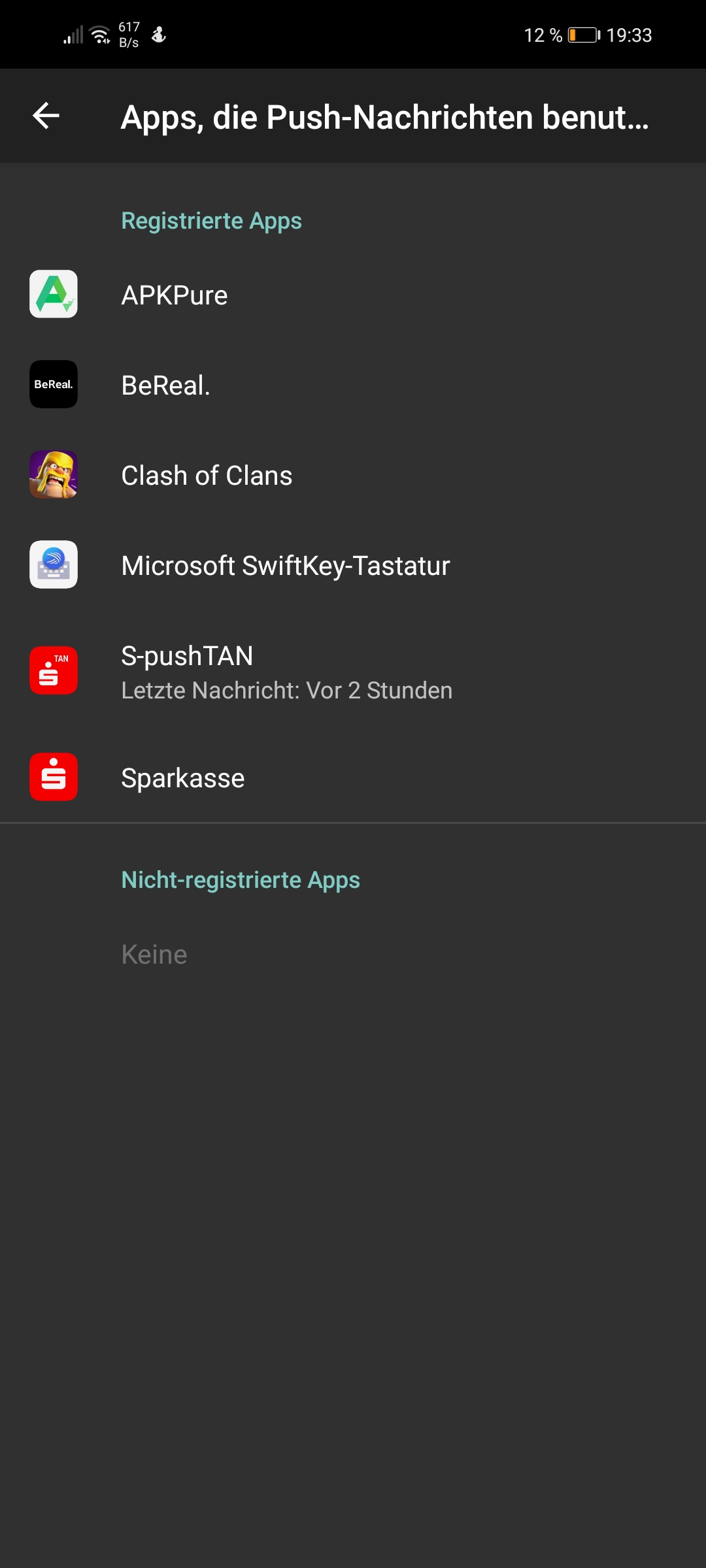Viewport: 706px width, 1568px height.
Task: Click the APKPure app icon
Action: tap(53, 294)
